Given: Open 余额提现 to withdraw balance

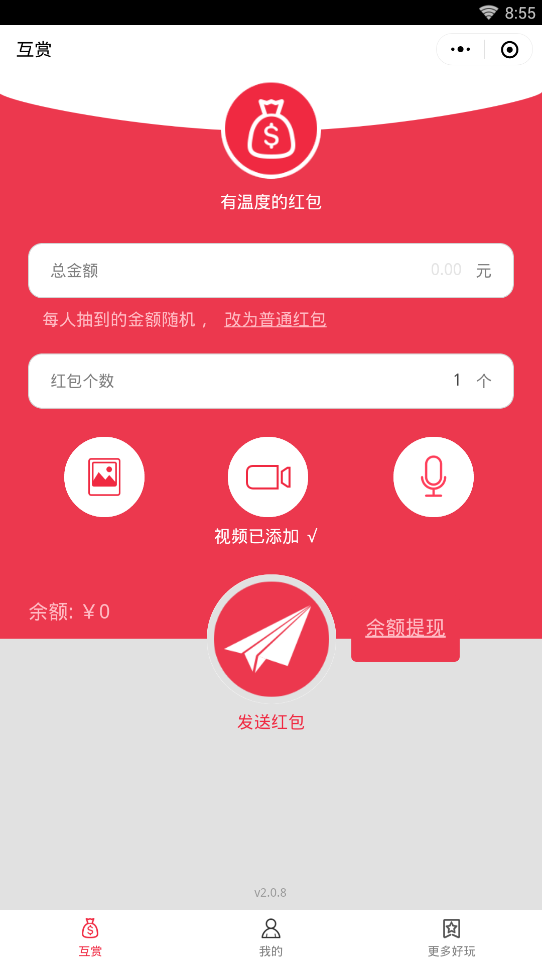Looking at the screenshot, I should pos(406,628).
